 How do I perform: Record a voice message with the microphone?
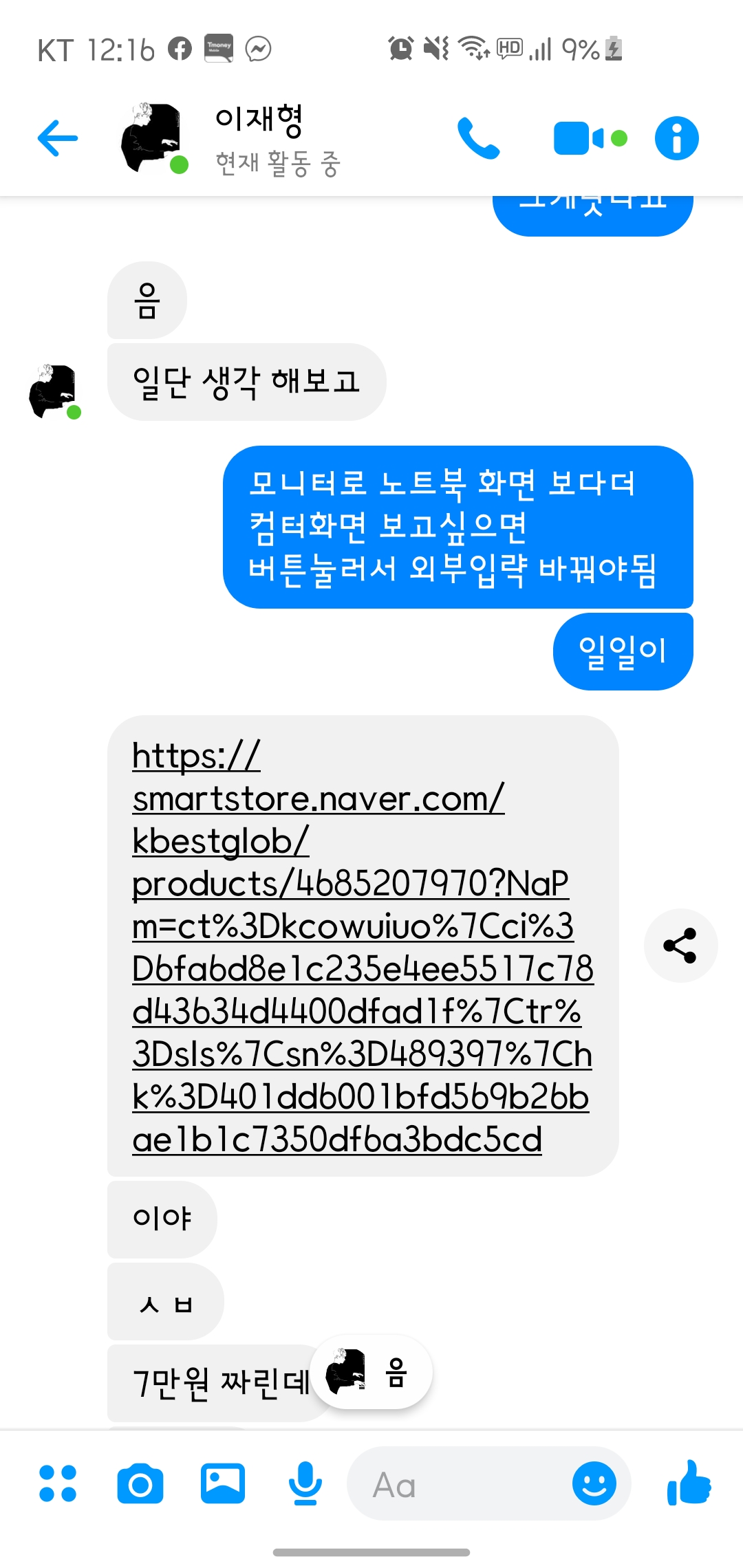(305, 1483)
